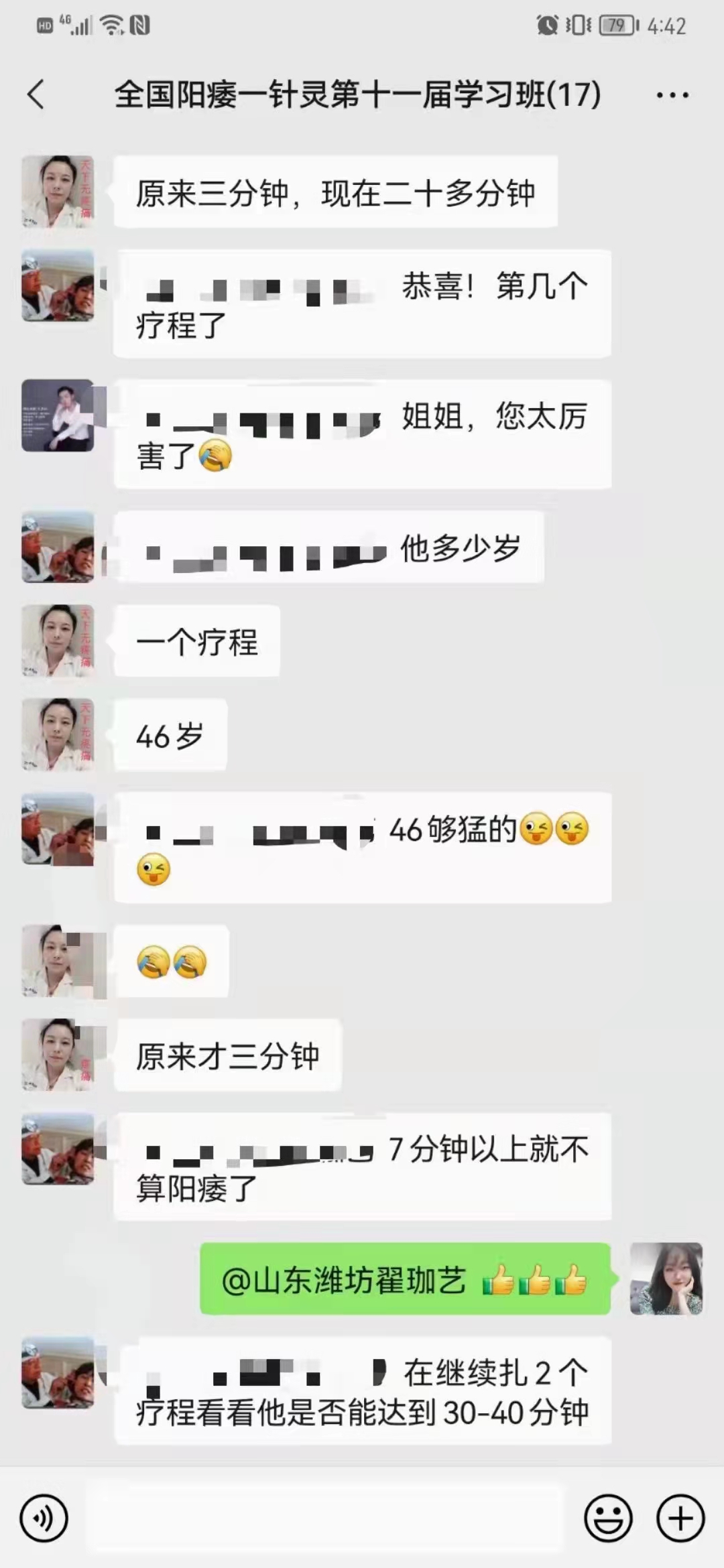Open the plus attachments menu
This screenshot has width=724, height=1568.
(x=680, y=1518)
